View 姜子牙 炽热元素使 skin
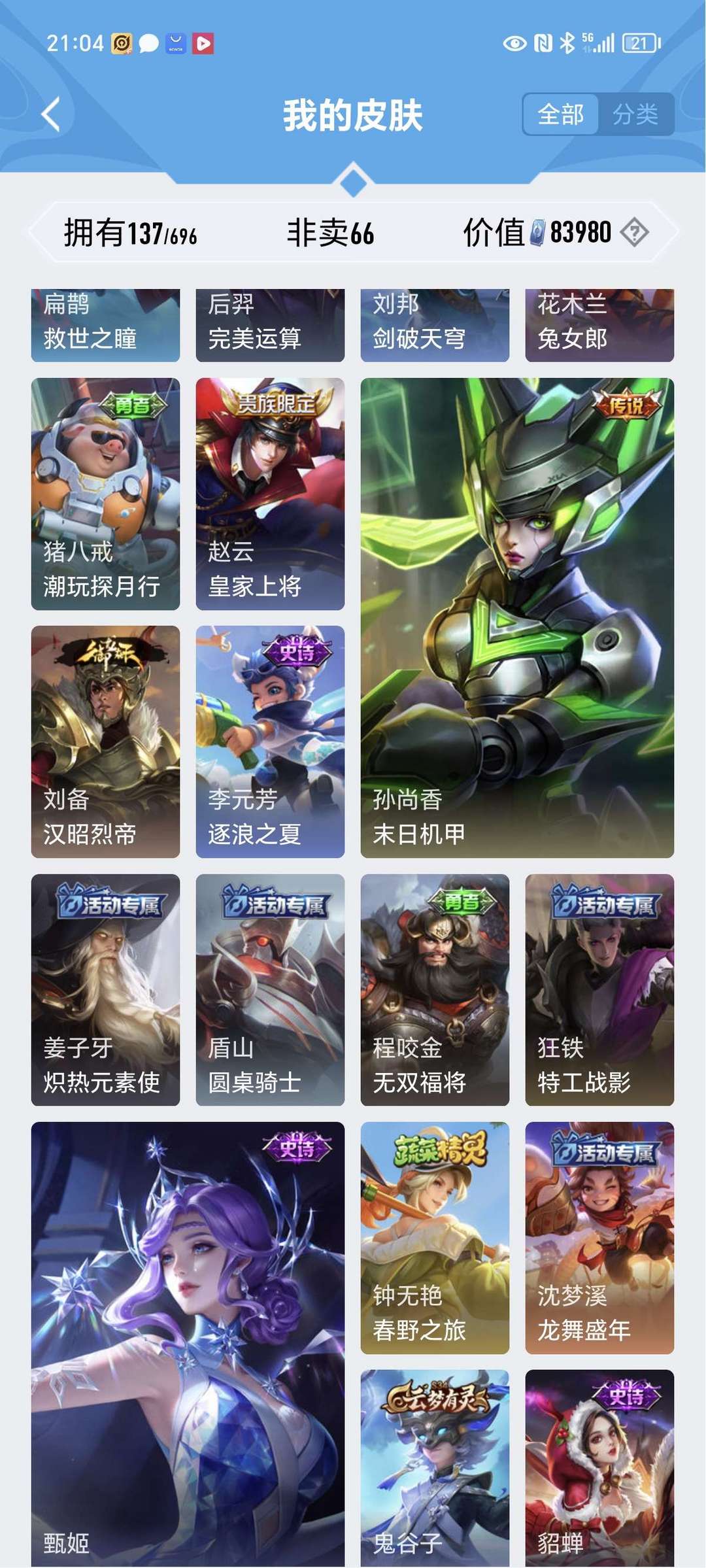Screen dimensions: 706x1568 [x=105, y=990]
